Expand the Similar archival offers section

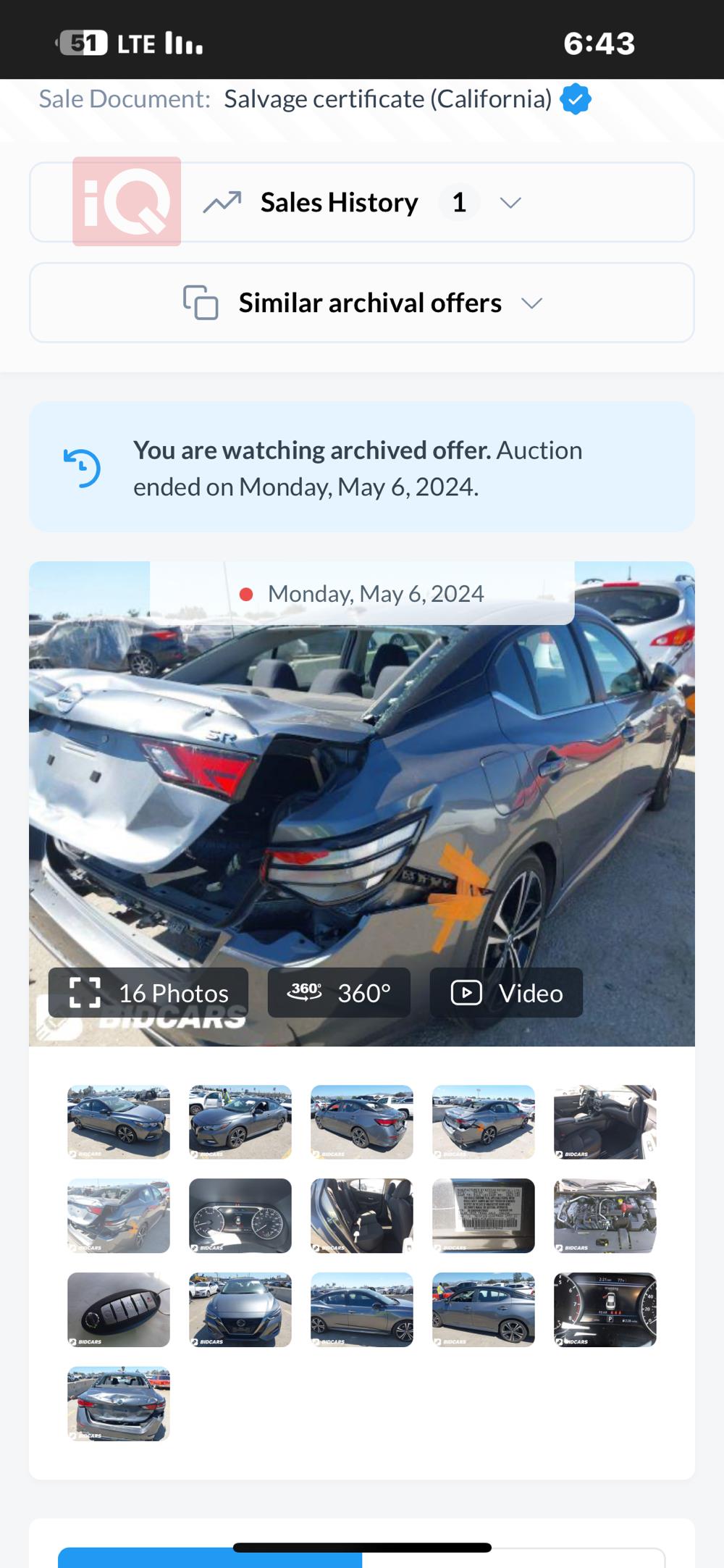click(x=533, y=303)
